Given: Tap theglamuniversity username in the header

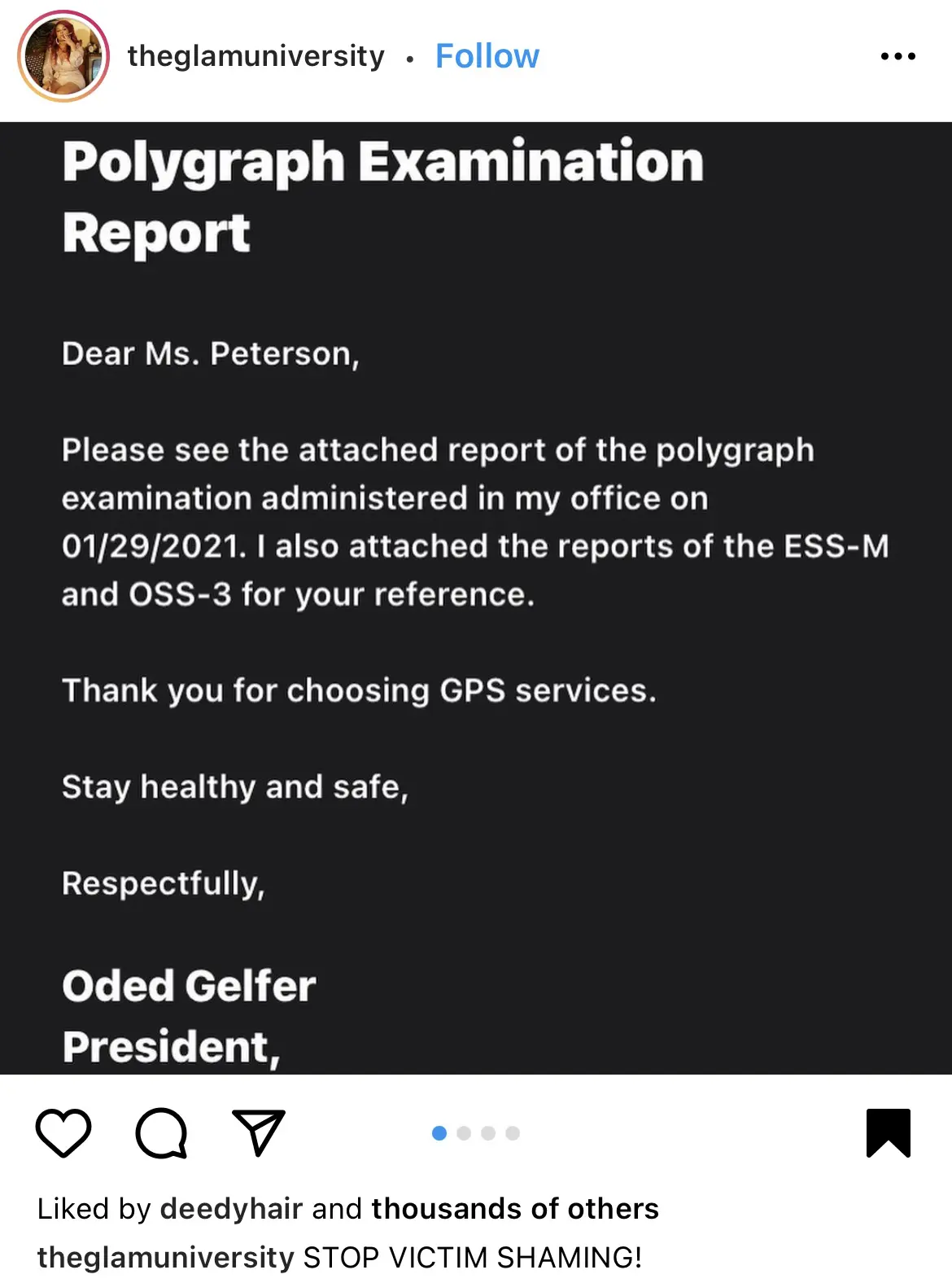Looking at the screenshot, I should pyautogui.click(x=256, y=56).
